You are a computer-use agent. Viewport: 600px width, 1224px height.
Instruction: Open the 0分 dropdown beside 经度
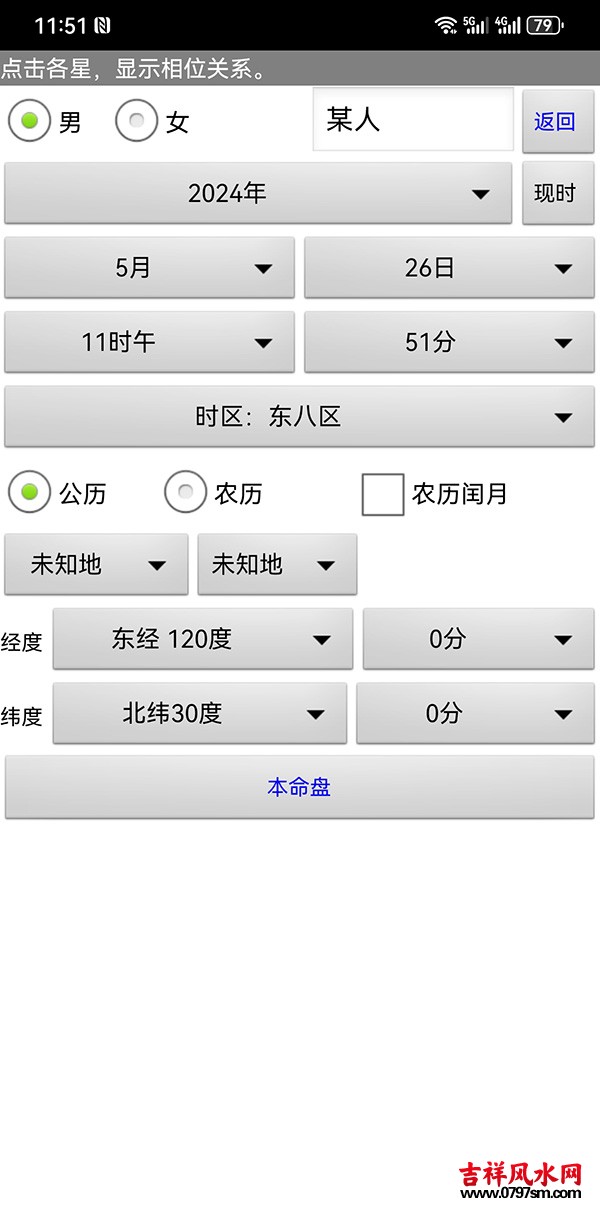coord(478,639)
